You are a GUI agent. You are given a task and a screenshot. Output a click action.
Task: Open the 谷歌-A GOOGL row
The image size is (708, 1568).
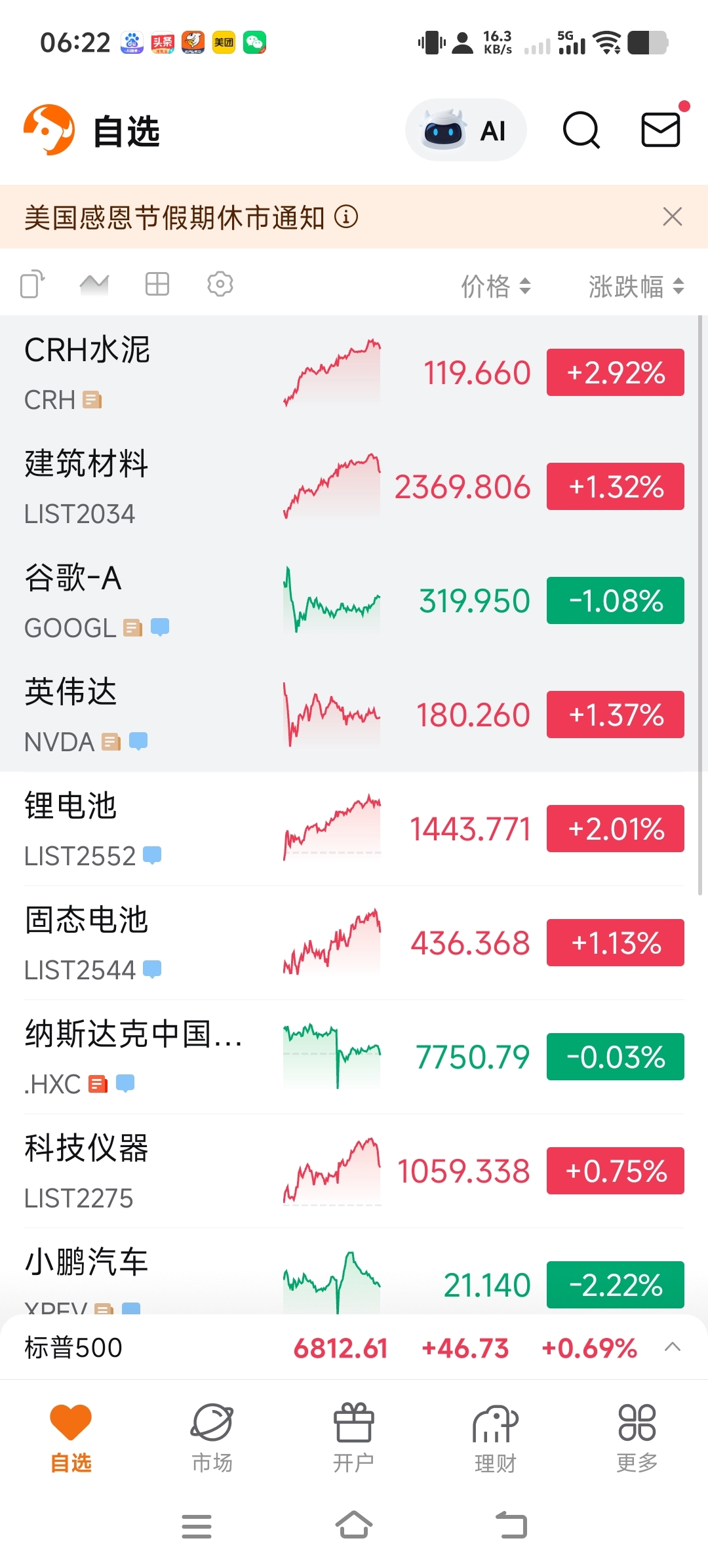pyautogui.click(x=354, y=600)
